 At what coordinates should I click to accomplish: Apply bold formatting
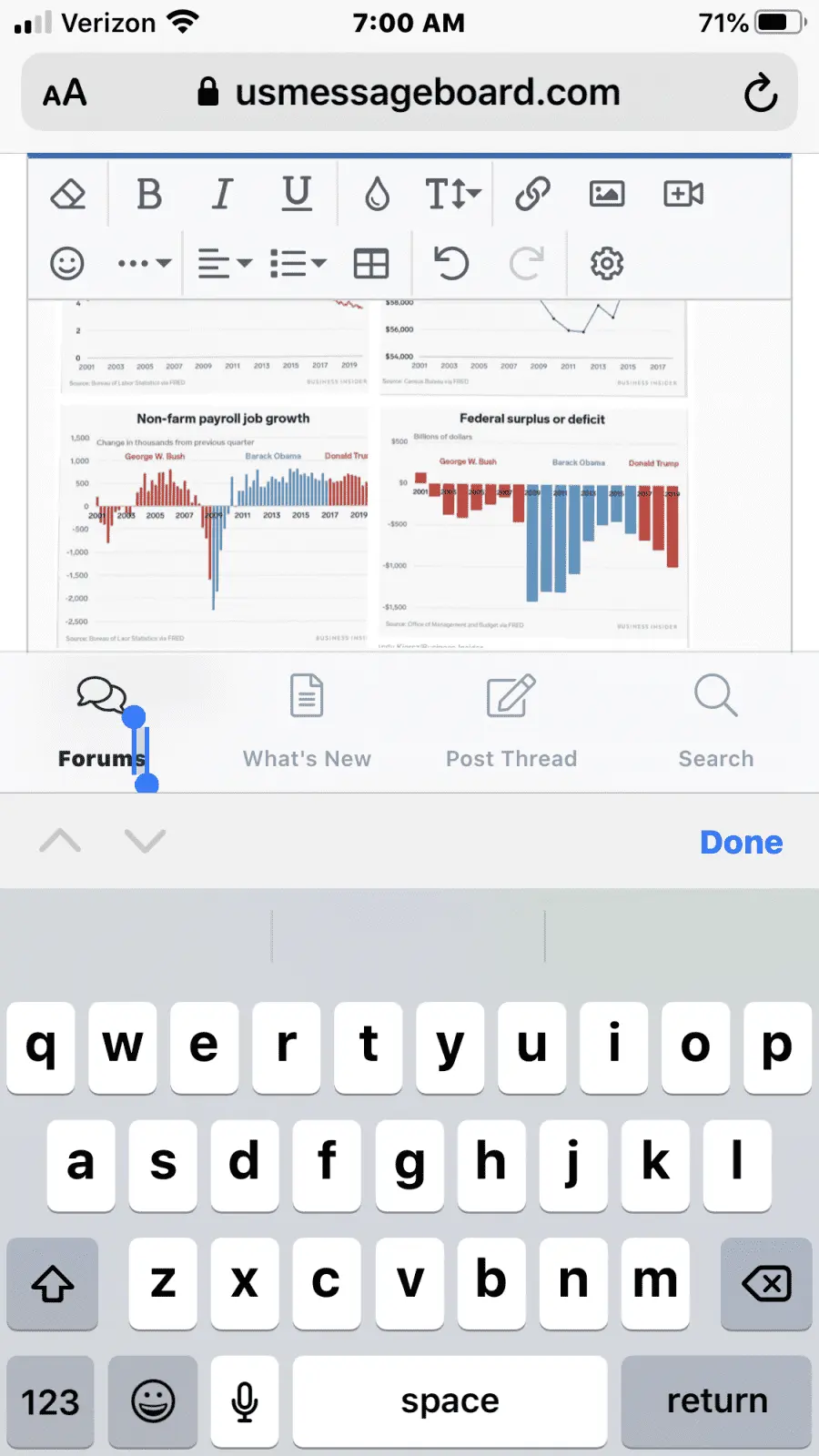click(x=149, y=194)
